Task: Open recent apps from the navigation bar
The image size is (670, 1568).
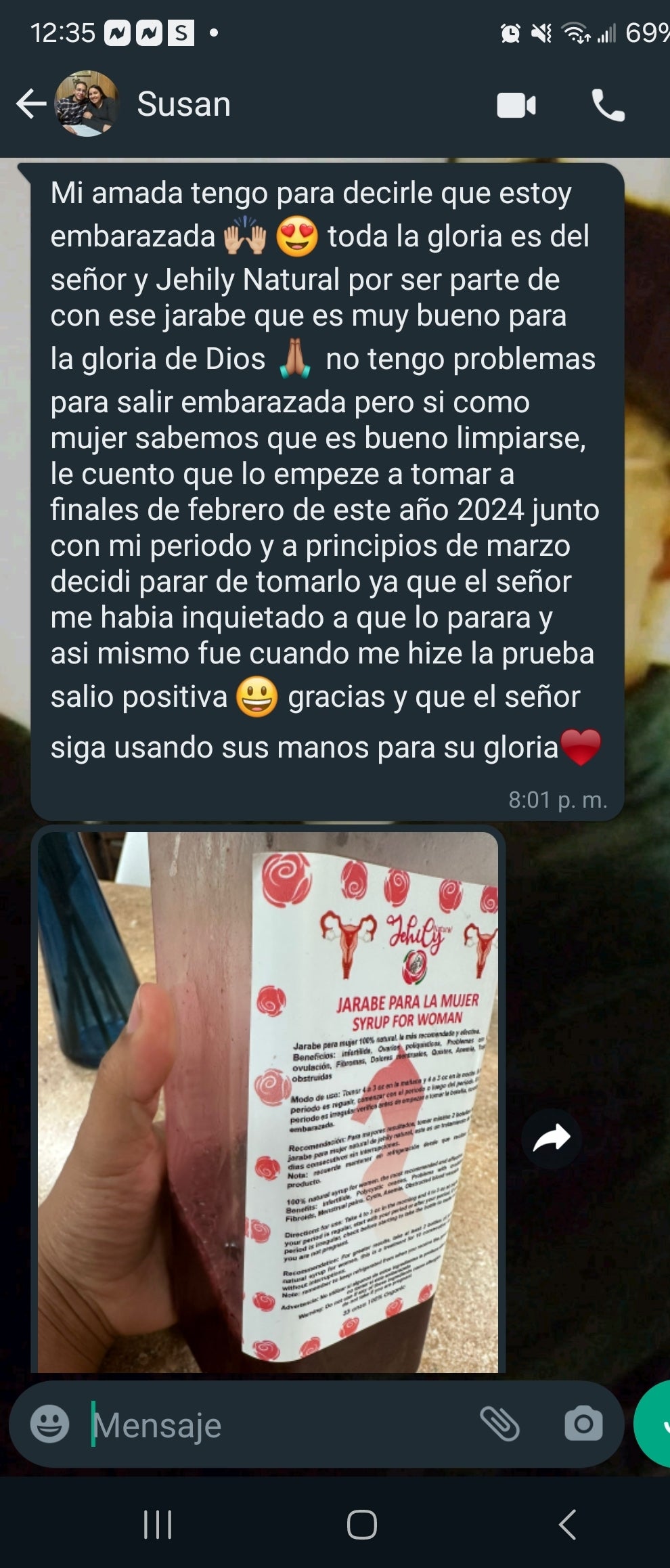Action: tap(158, 1525)
